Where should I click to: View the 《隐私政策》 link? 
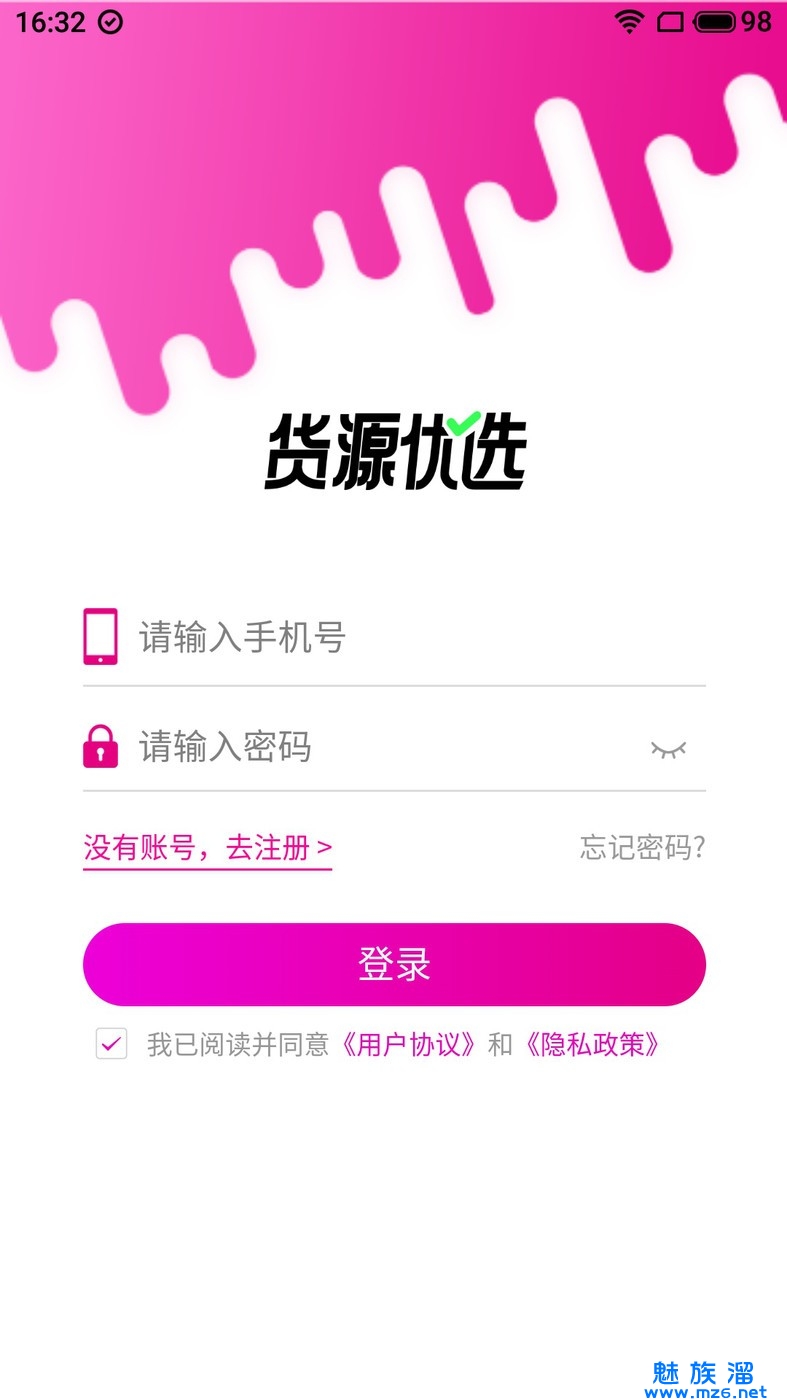click(x=592, y=1045)
